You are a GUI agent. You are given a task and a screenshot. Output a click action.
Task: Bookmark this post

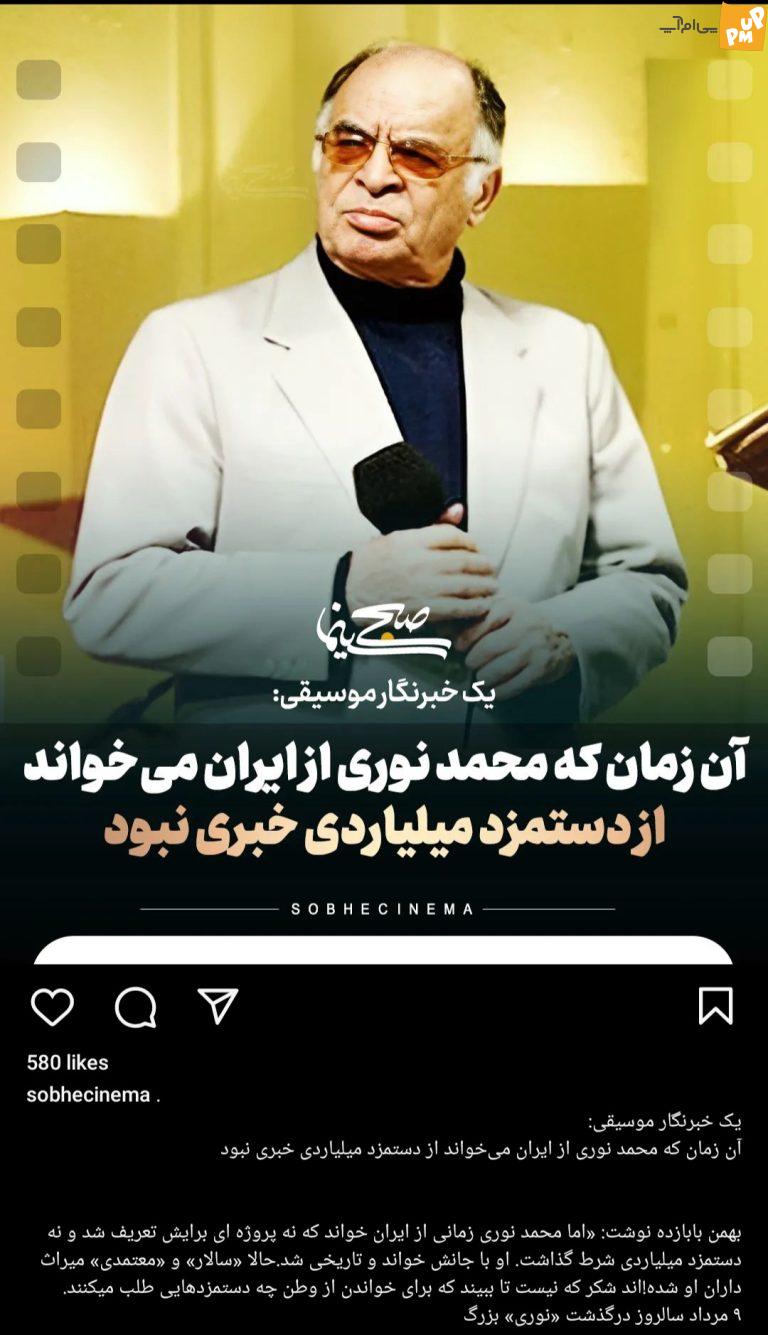715,1006
